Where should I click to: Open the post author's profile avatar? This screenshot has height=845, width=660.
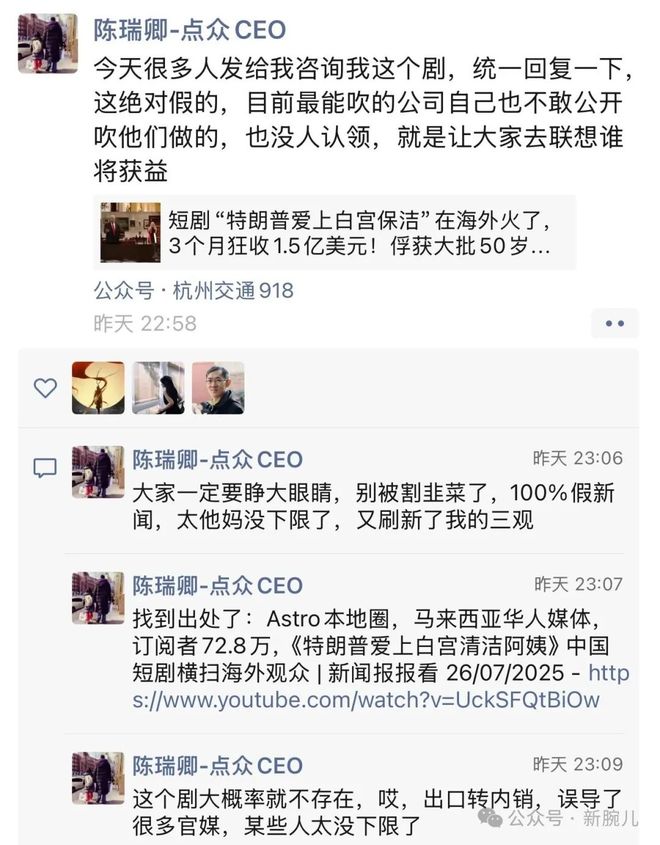pos(47,43)
